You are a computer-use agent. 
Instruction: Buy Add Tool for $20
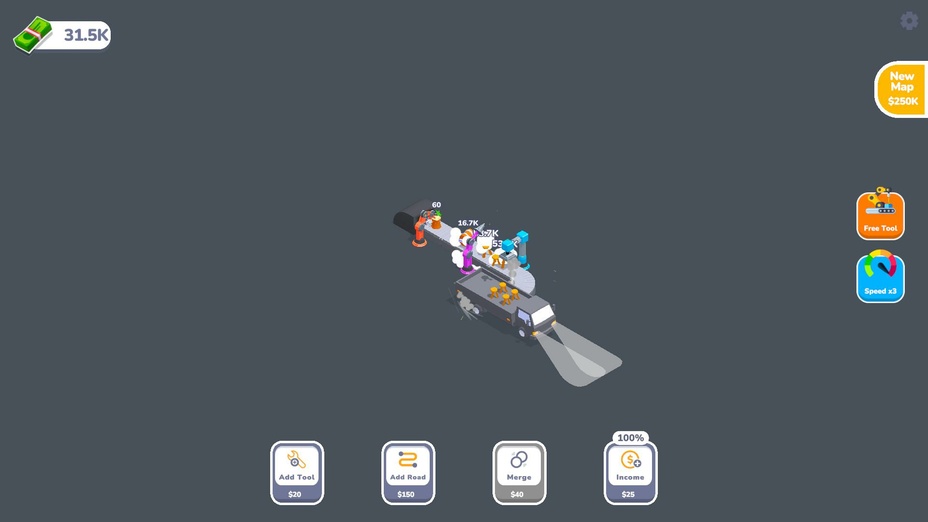pos(297,472)
